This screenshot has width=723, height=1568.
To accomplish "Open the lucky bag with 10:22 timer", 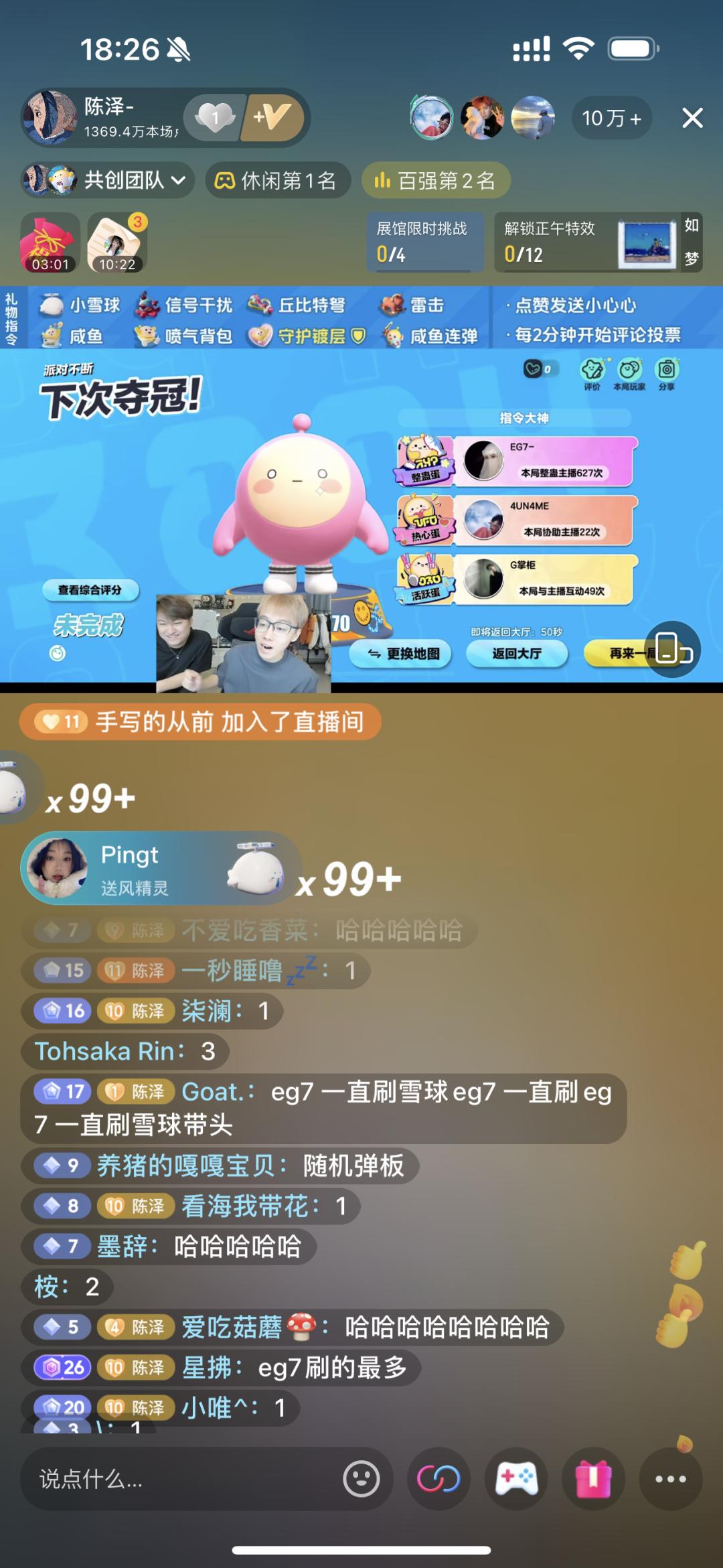I will [x=117, y=242].
